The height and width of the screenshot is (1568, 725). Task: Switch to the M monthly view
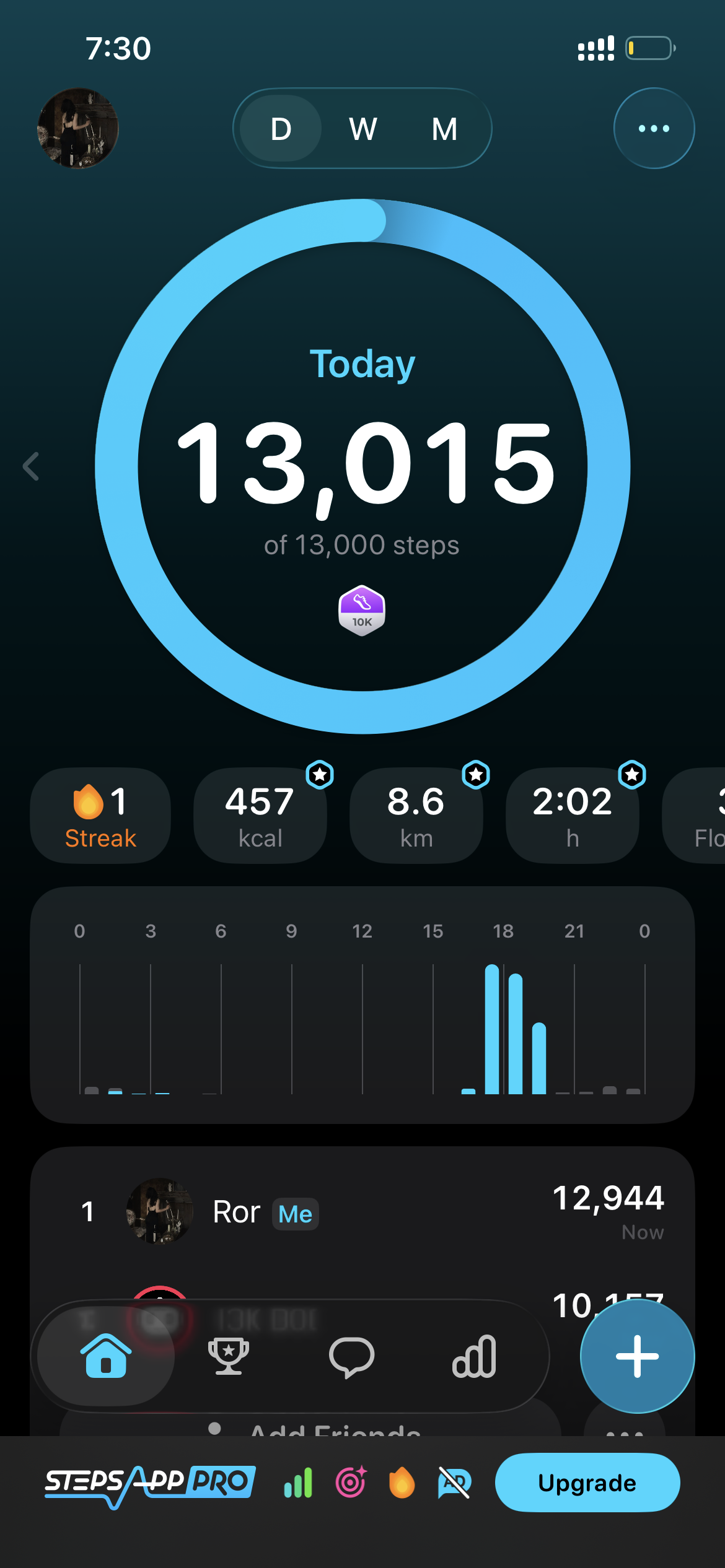click(444, 129)
